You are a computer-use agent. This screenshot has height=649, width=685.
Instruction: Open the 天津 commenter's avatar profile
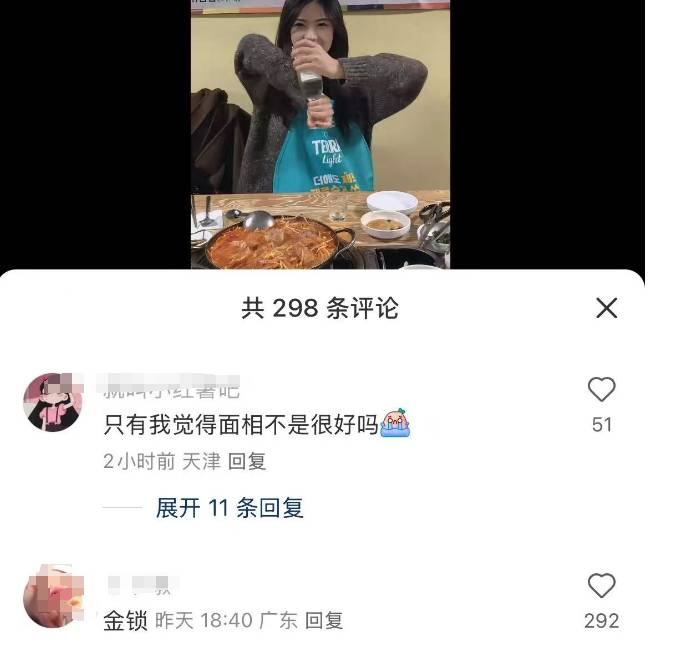tap(52, 402)
